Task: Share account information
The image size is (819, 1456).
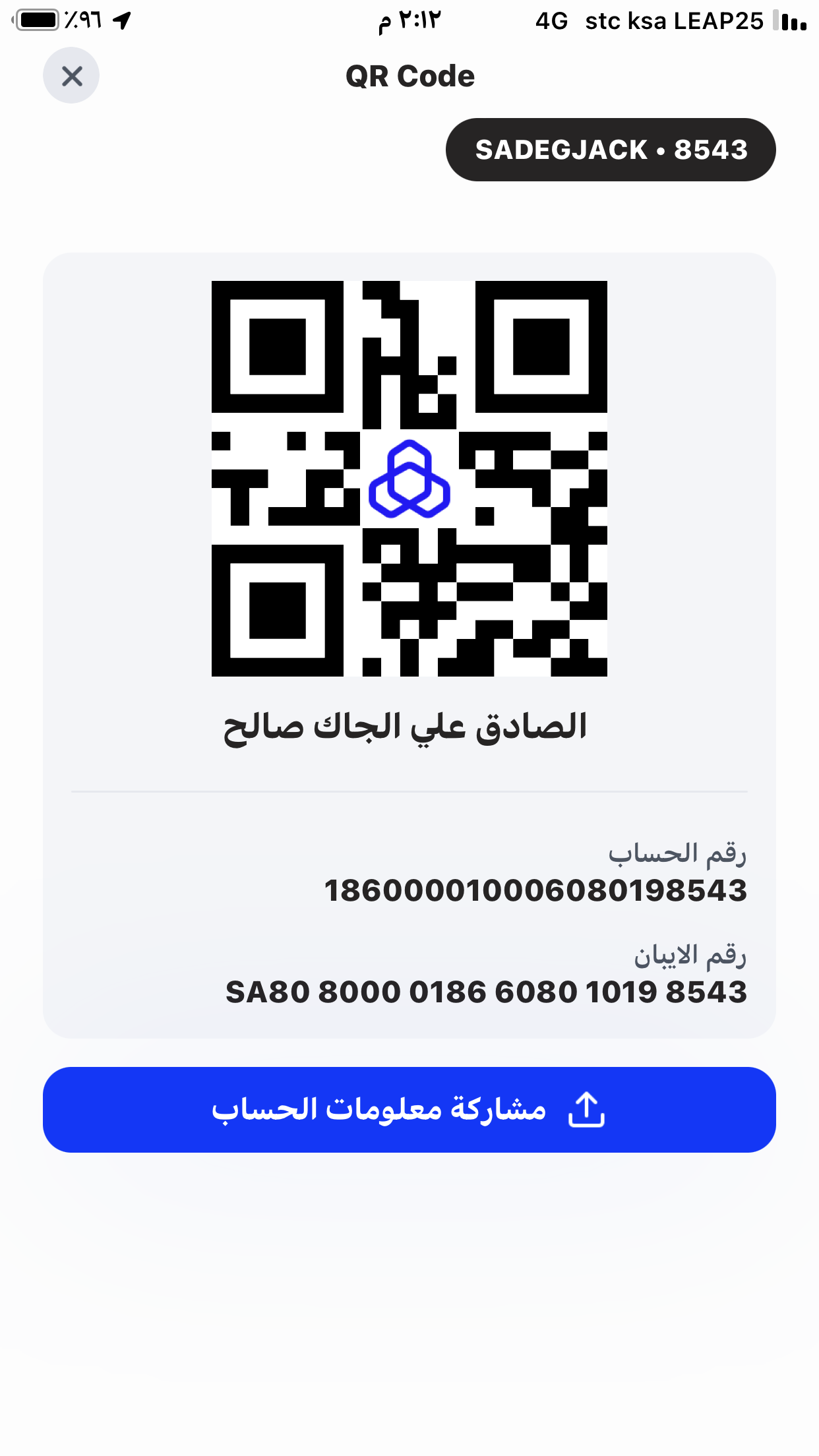Action: (409, 1110)
